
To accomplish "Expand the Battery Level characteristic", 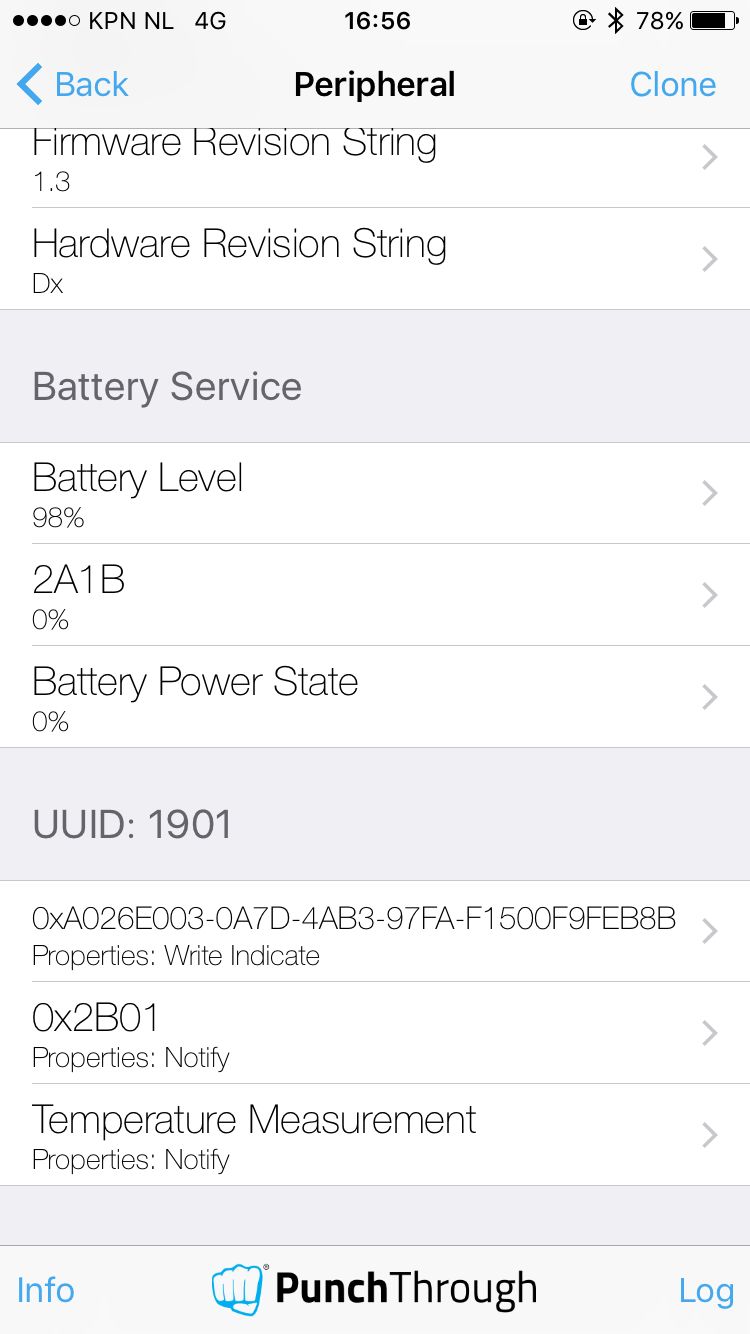I will point(375,493).
